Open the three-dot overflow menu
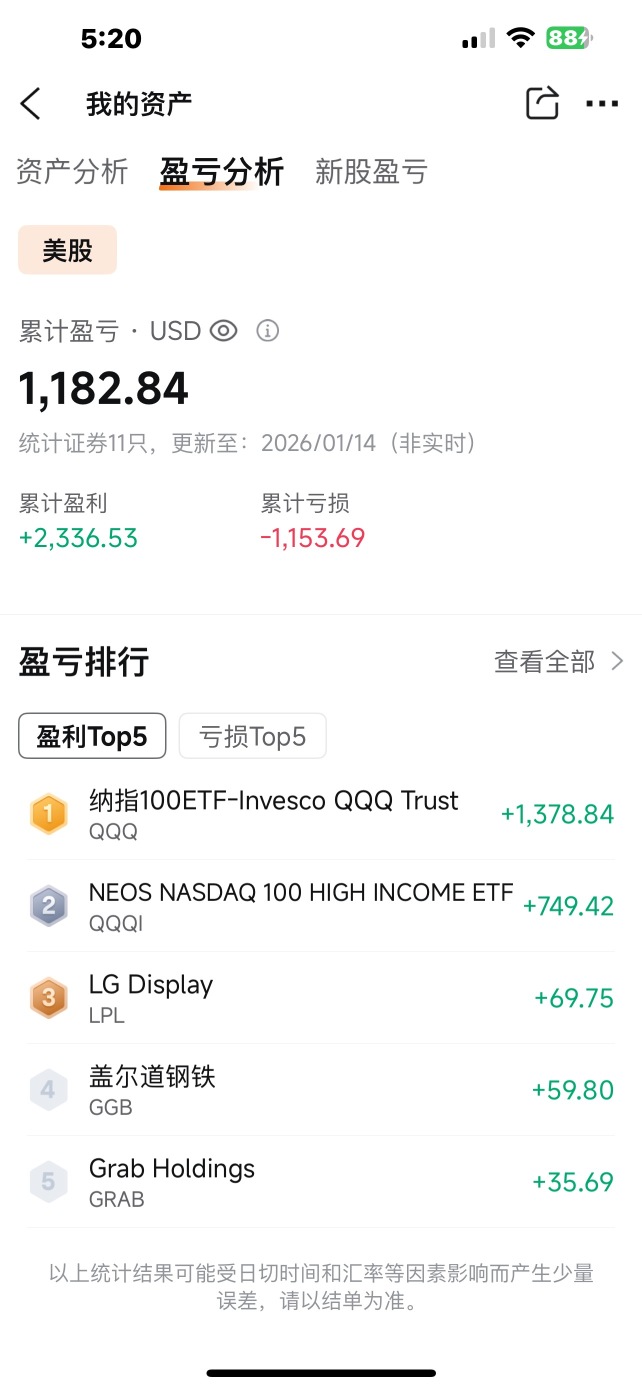The height and width of the screenshot is (1389, 642). pyautogui.click(x=602, y=103)
